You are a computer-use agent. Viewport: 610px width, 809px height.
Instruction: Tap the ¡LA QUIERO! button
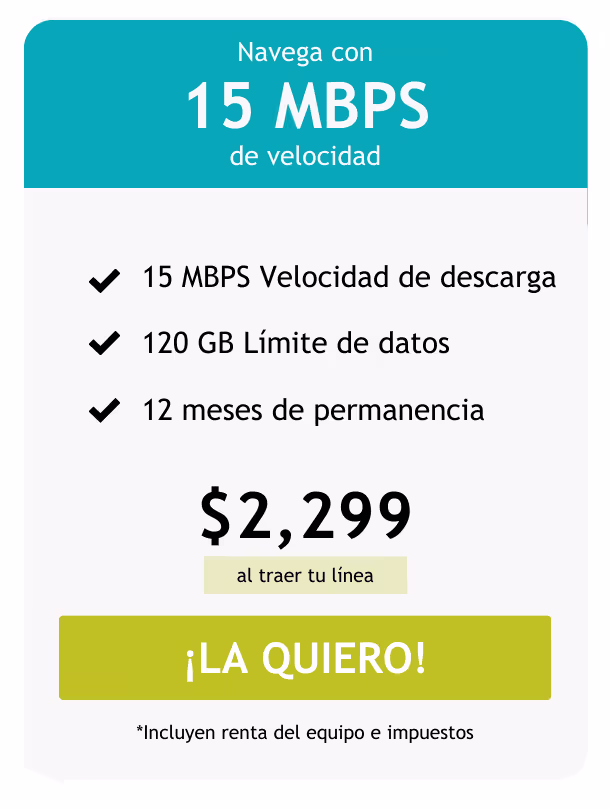pyautogui.click(x=305, y=658)
